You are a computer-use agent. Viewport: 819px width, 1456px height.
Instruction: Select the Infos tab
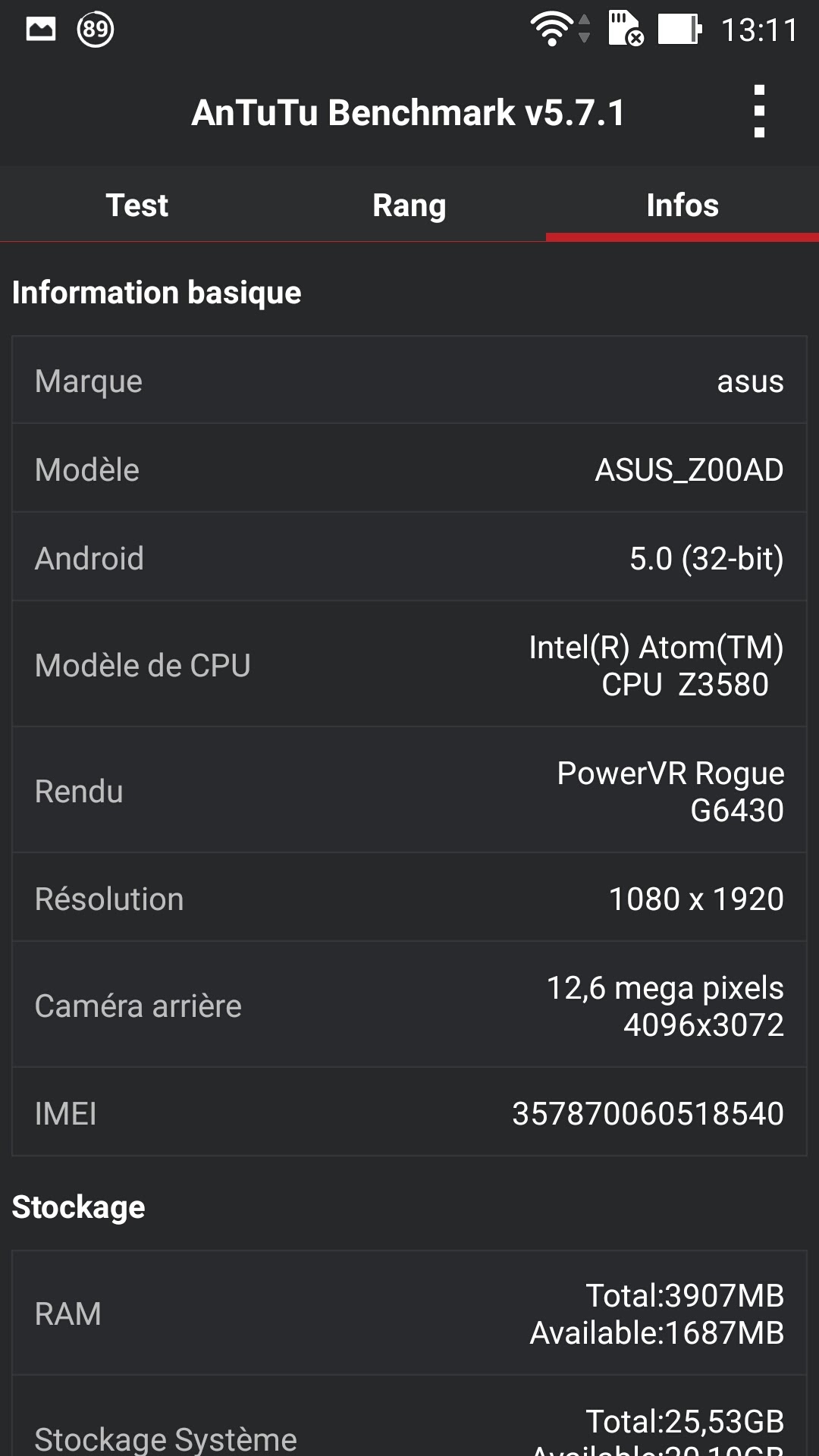682,205
